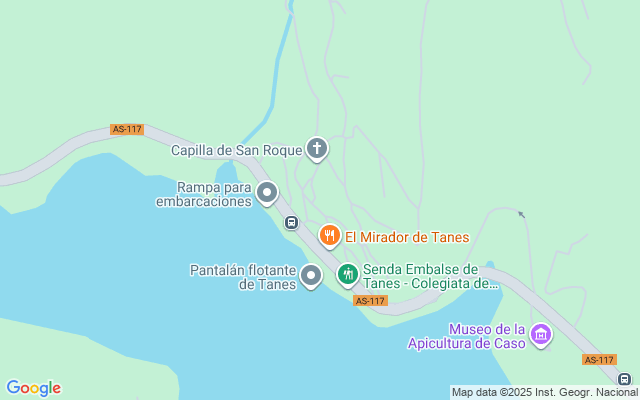Select the Rampa para embarcaciones pin
Image resolution: width=640 pixels, height=400 pixels.
click(x=266, y=191)
